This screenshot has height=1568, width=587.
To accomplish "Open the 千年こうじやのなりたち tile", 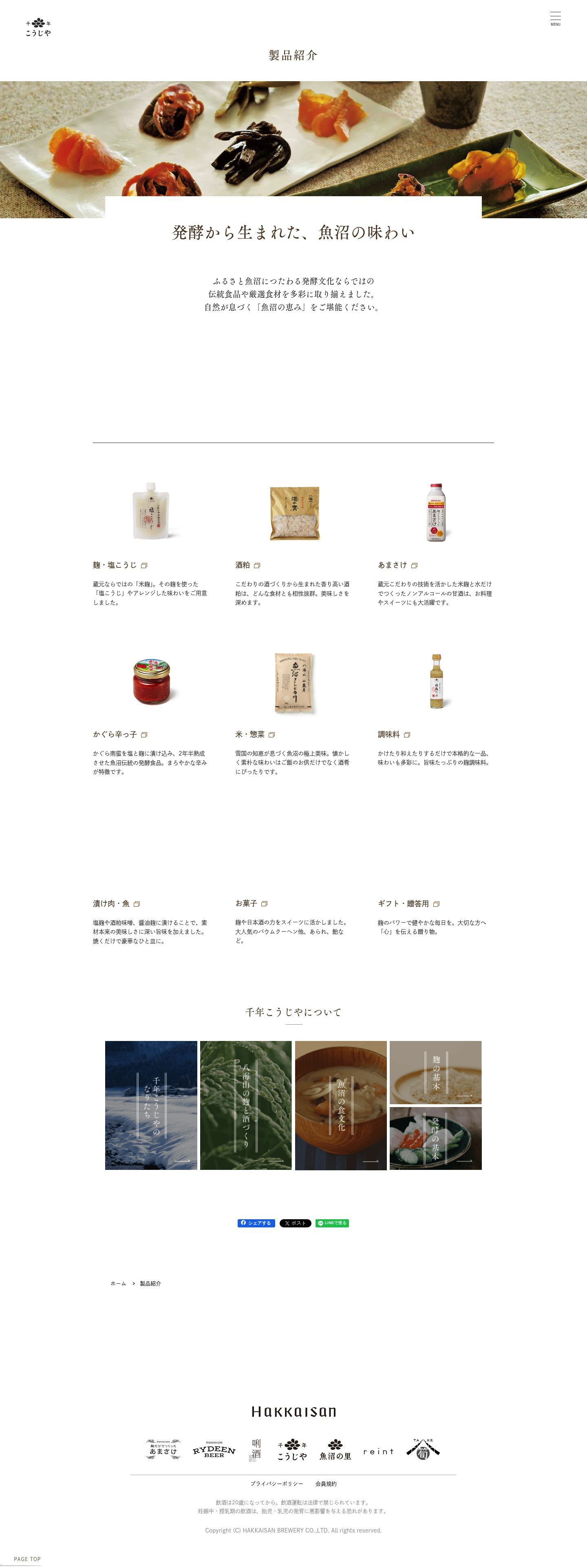I will pos(151,1105).
